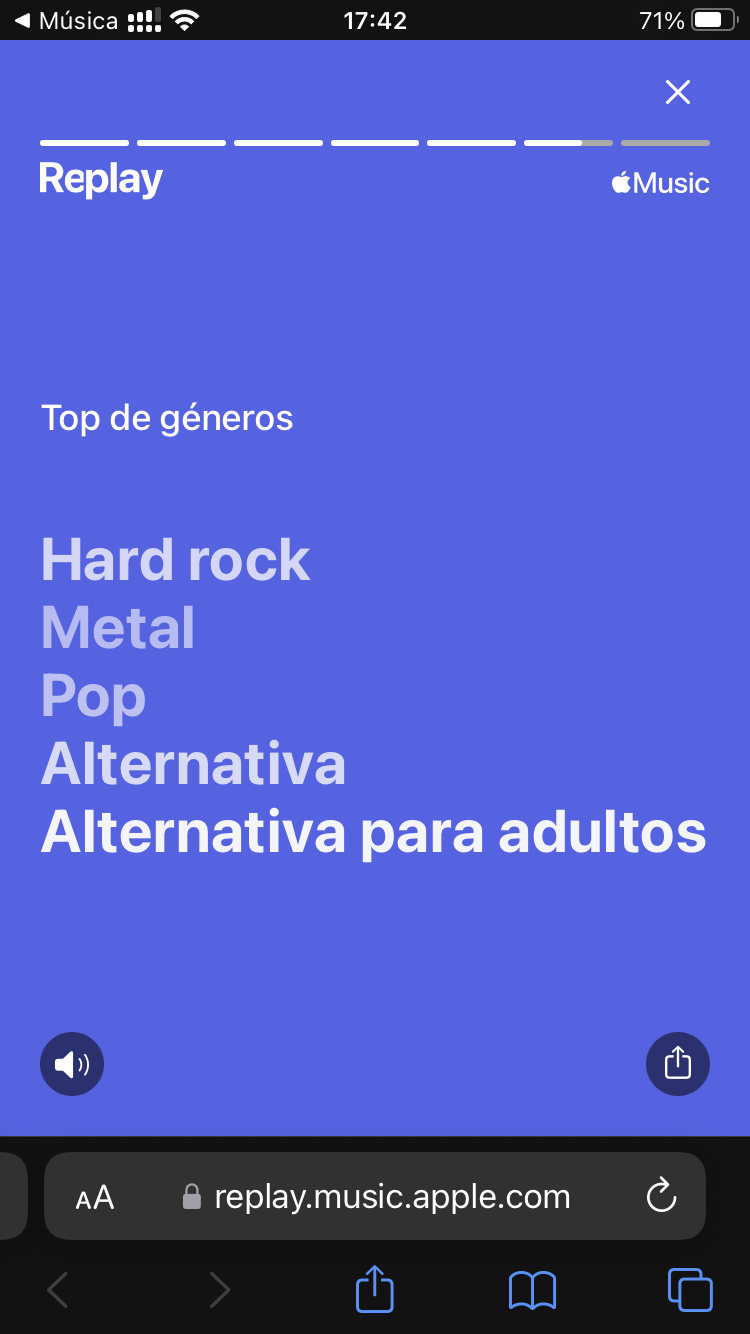The width and height of the screenshot is (750, 1334).
Task: Open Safari's share sheet
Action: (x=375, y=1289)
